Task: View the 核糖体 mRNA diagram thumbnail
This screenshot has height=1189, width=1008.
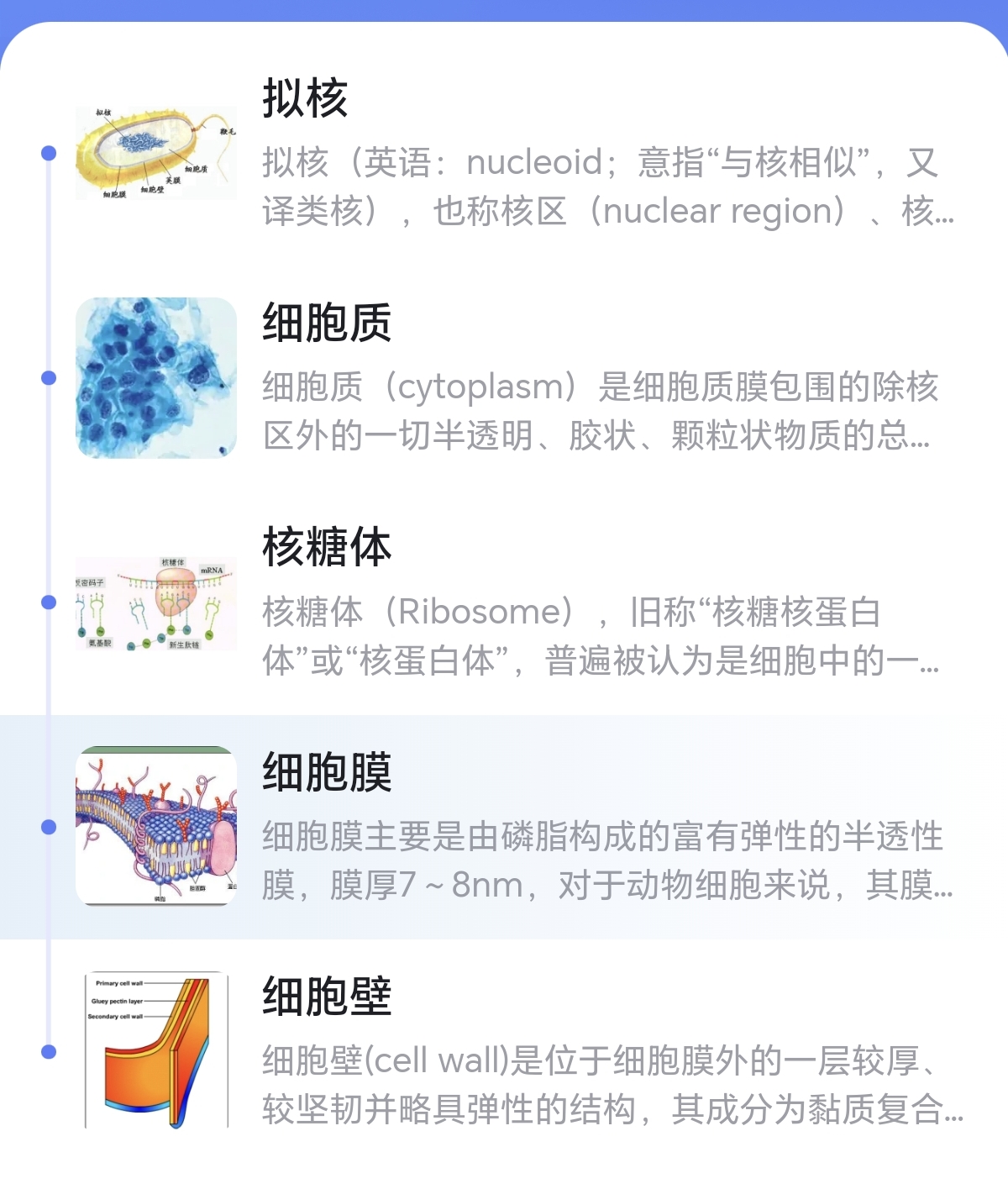Action: coord(156,601)
